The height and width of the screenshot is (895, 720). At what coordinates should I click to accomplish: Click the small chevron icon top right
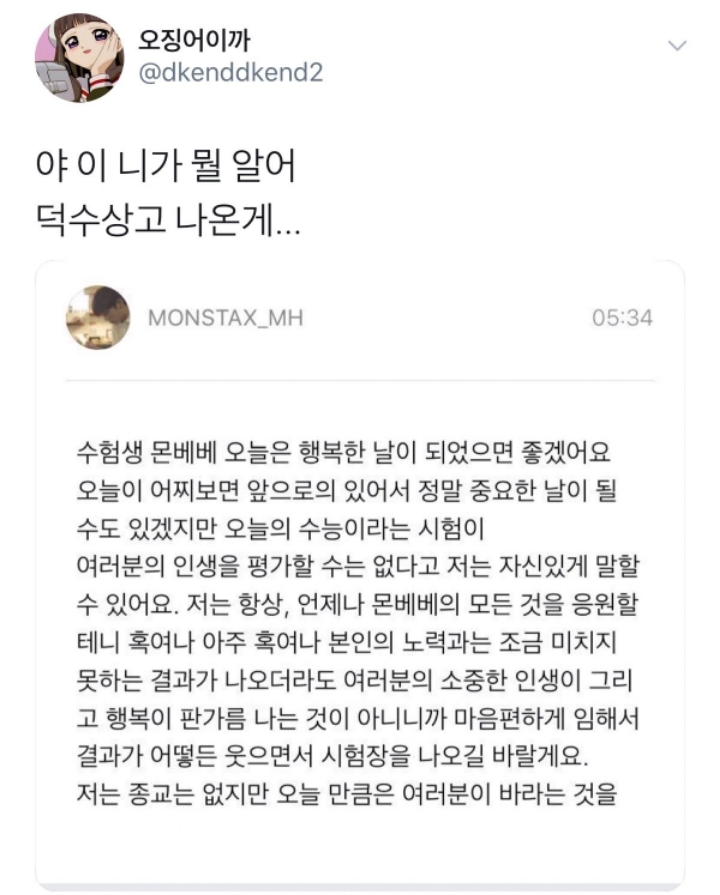click(x=676, y=44)
